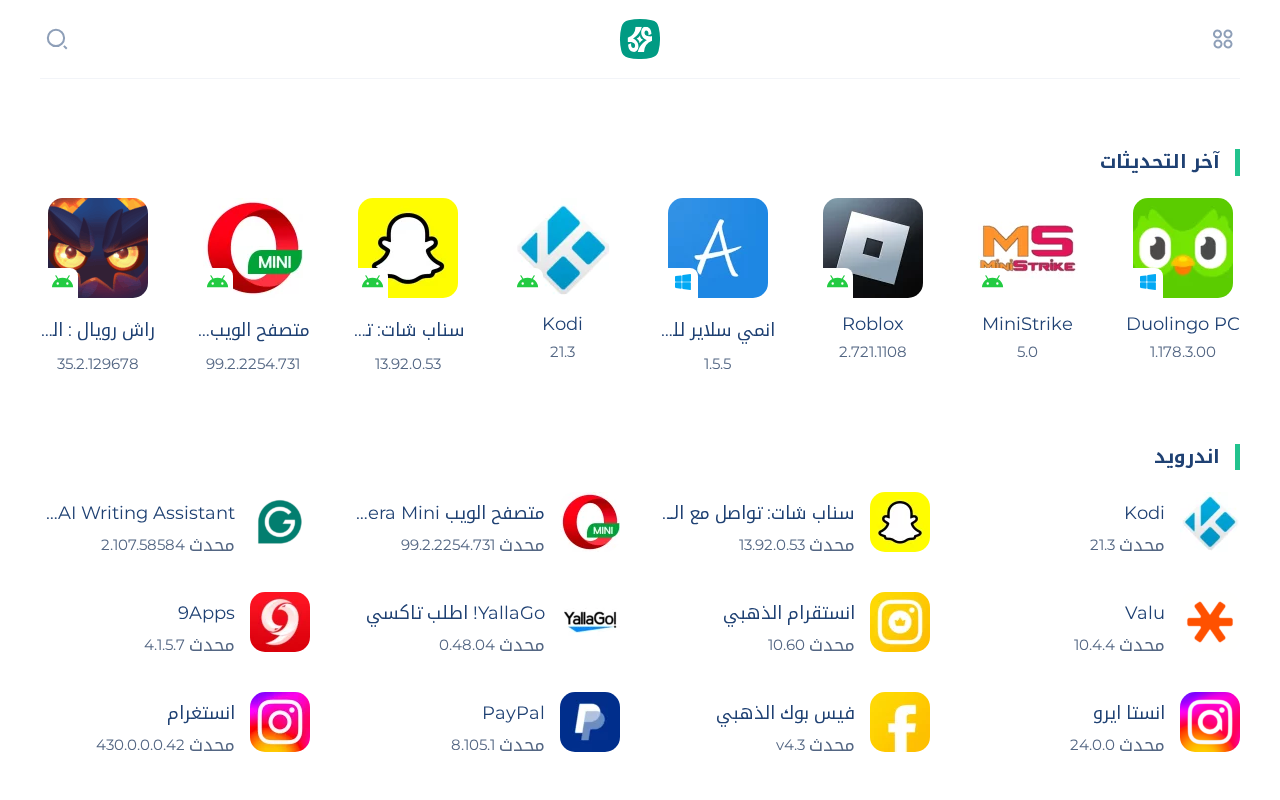Open Duolingo PC in latest updates
Image resolution: width=1280 pixels, height=800 pixels.
point(1182,281)
